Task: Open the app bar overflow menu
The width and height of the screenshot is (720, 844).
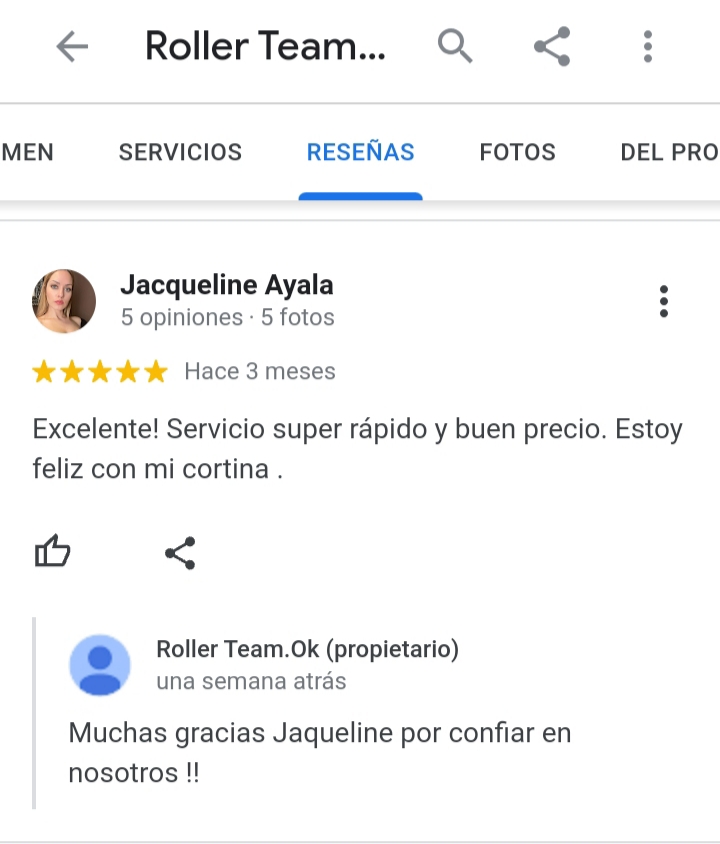Action: pyautogui.click(x=648, y=46)
